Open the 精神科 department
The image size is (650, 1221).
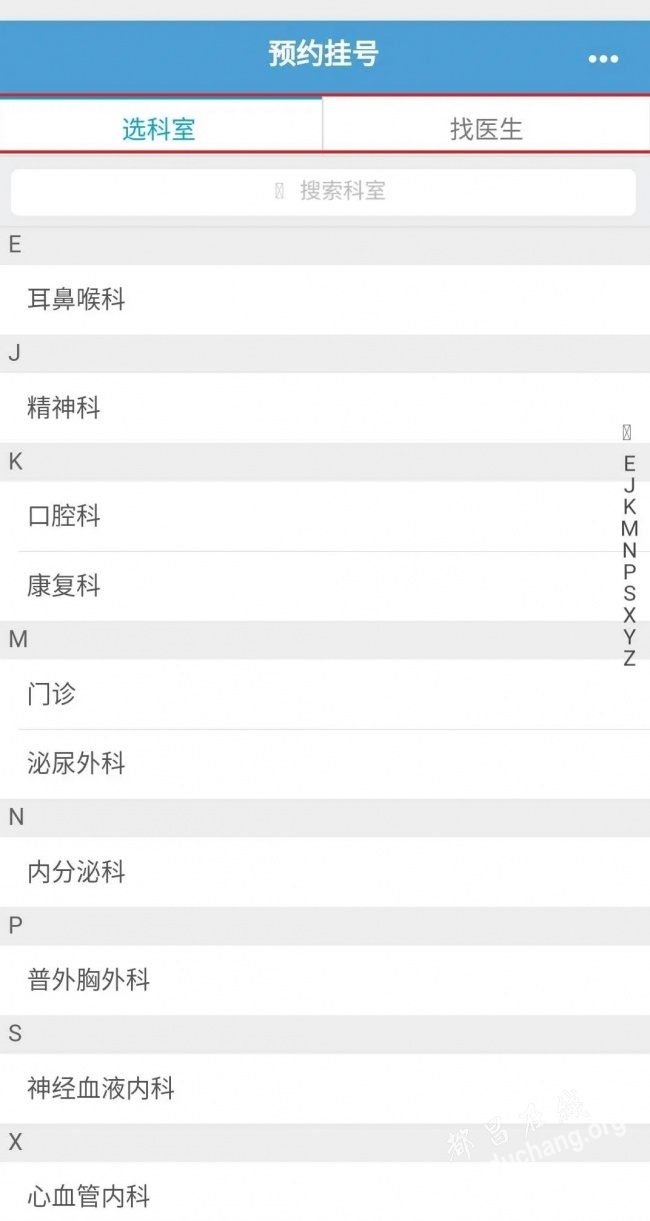click(325, 408)
